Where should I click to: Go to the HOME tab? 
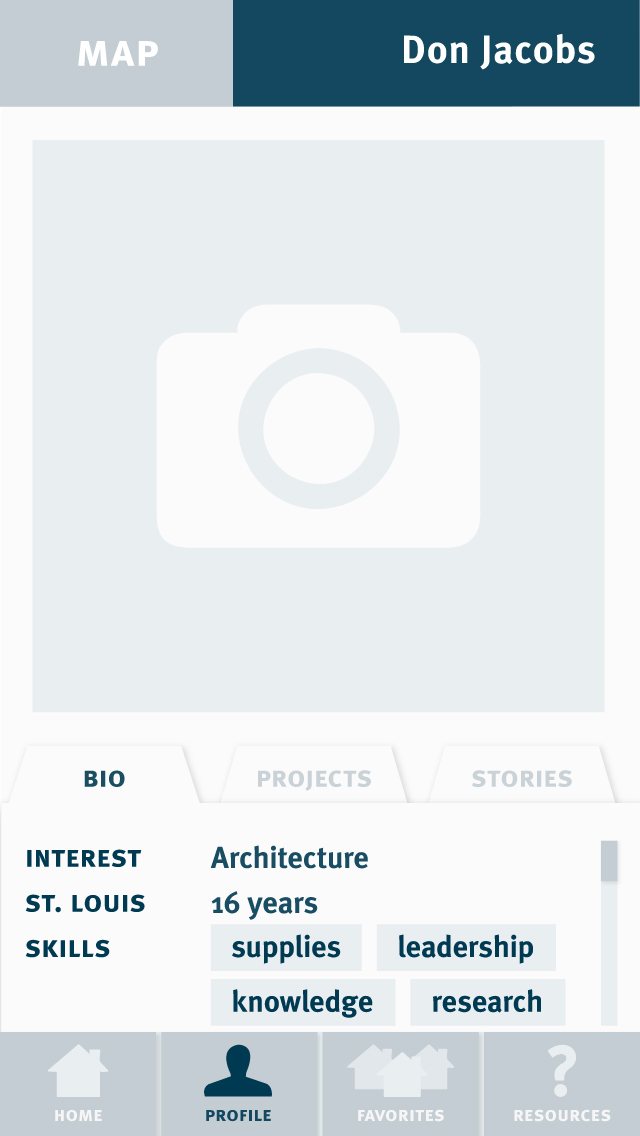(78, 1084)
